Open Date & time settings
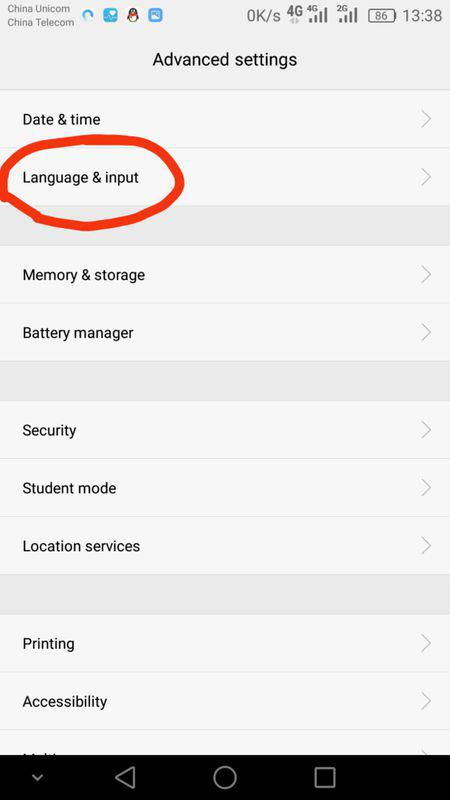Screen dimensions: 450x800 click(225, 119)
